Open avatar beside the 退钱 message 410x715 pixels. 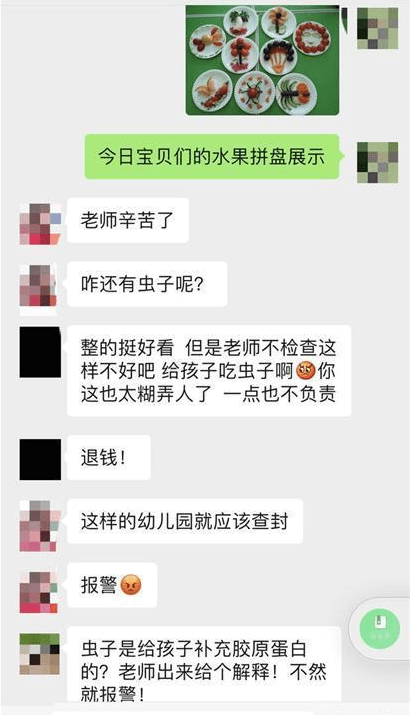[x=40, y=459]
